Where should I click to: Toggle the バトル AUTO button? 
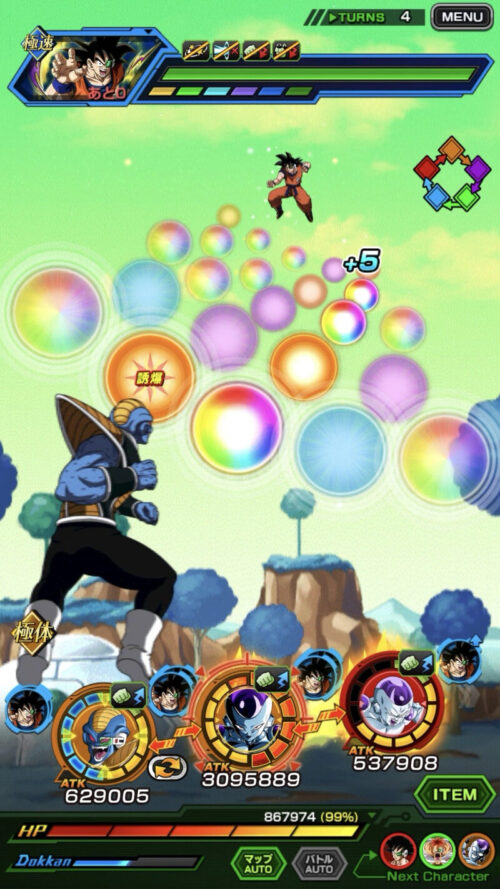320,863
